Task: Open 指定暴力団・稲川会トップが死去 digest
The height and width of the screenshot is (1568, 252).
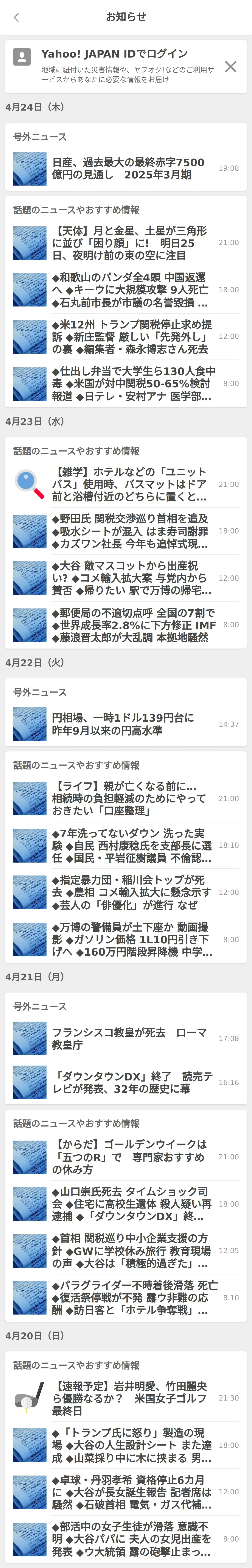Action: coord(128,892)
